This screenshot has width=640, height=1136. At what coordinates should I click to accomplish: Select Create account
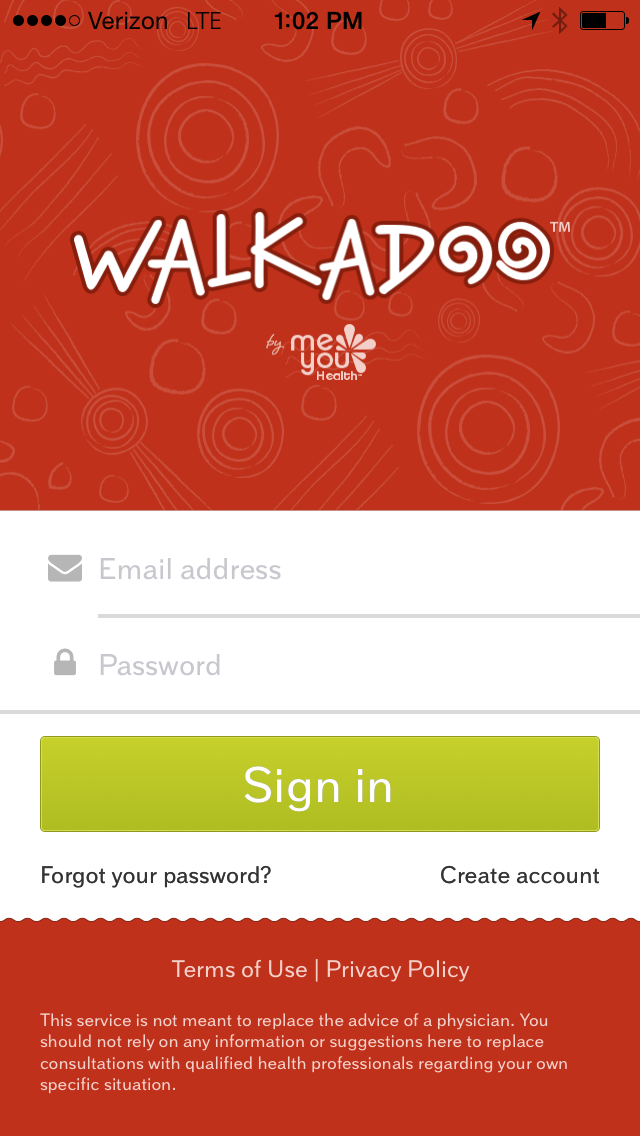(x=519, y=876)
